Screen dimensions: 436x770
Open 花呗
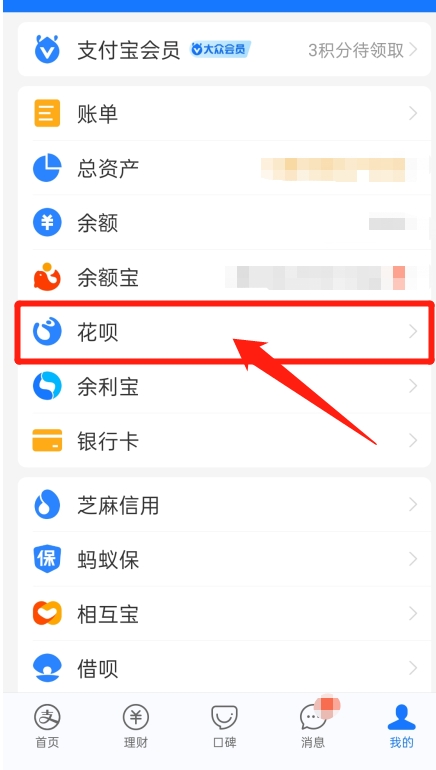click(x=224, y=332)
